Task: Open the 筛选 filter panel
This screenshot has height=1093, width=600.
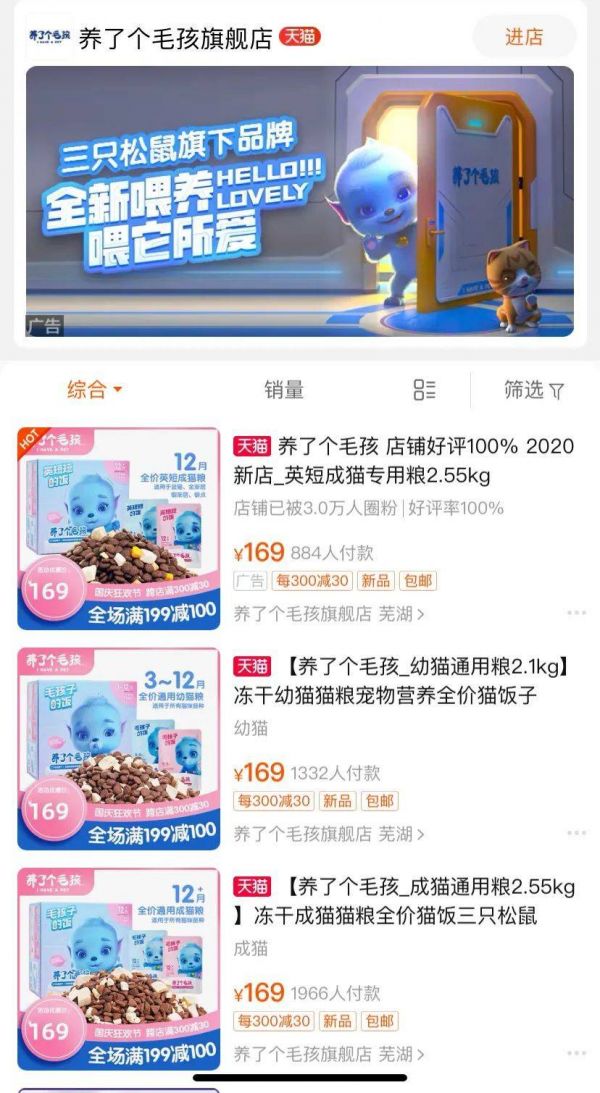Action: pyautogui.click(x=533, y=390)
